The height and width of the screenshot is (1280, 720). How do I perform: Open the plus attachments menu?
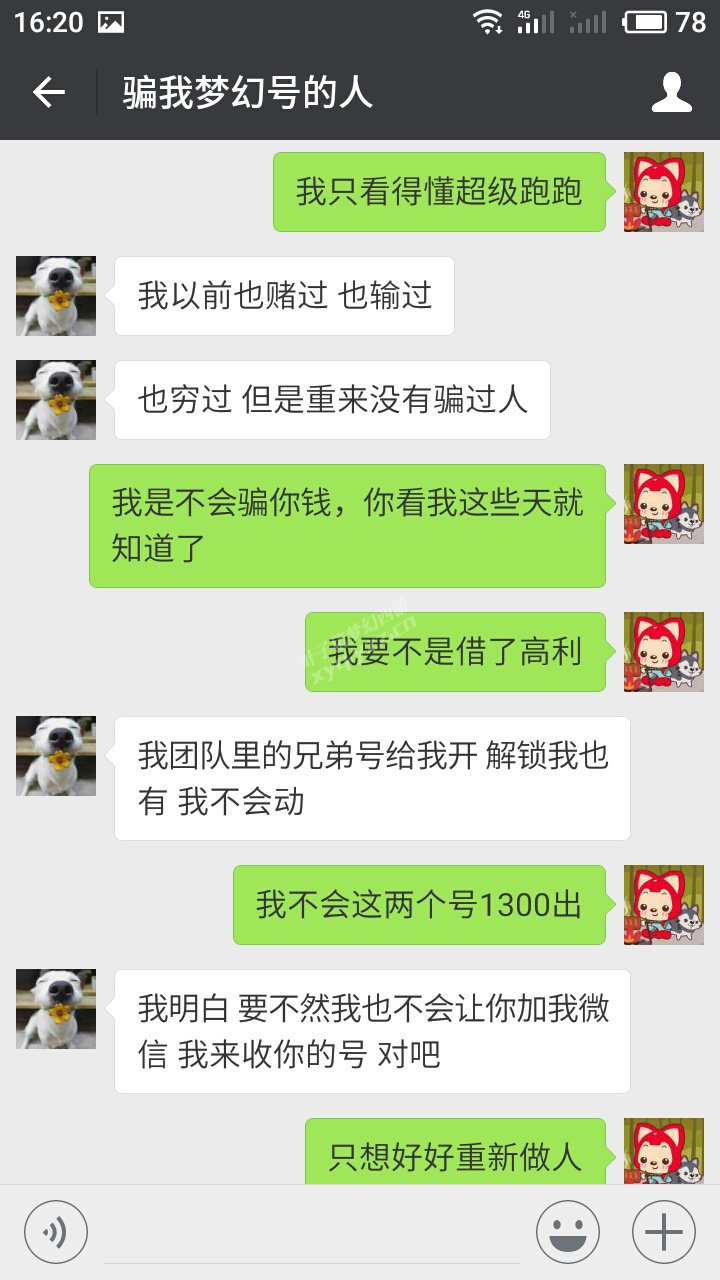664,1232
